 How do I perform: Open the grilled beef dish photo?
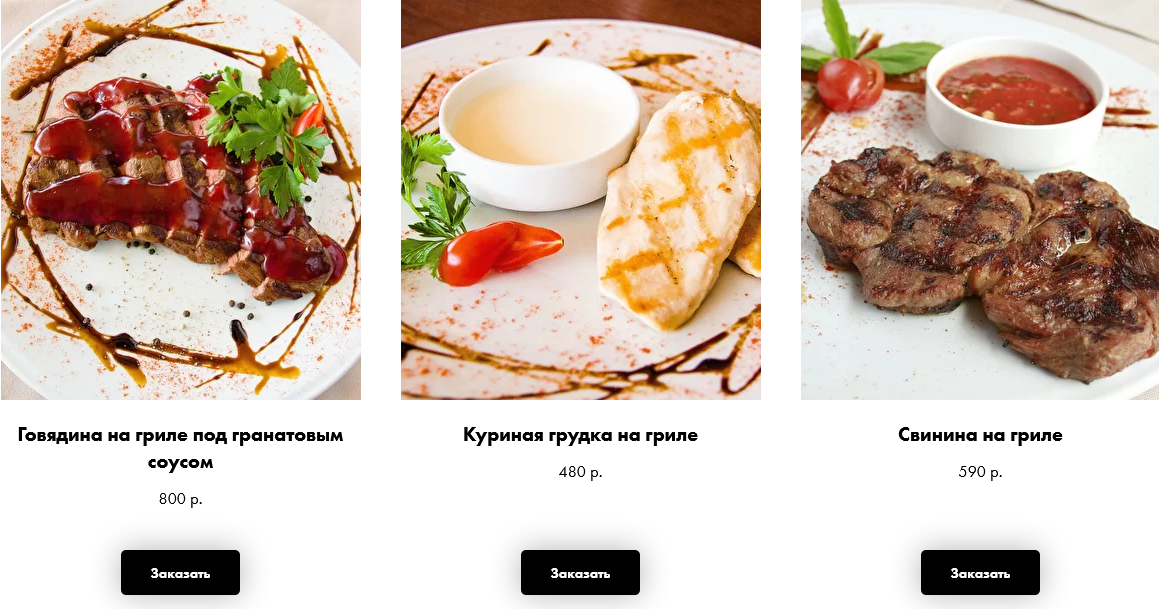pyautogui.click(x=180, y=200)
